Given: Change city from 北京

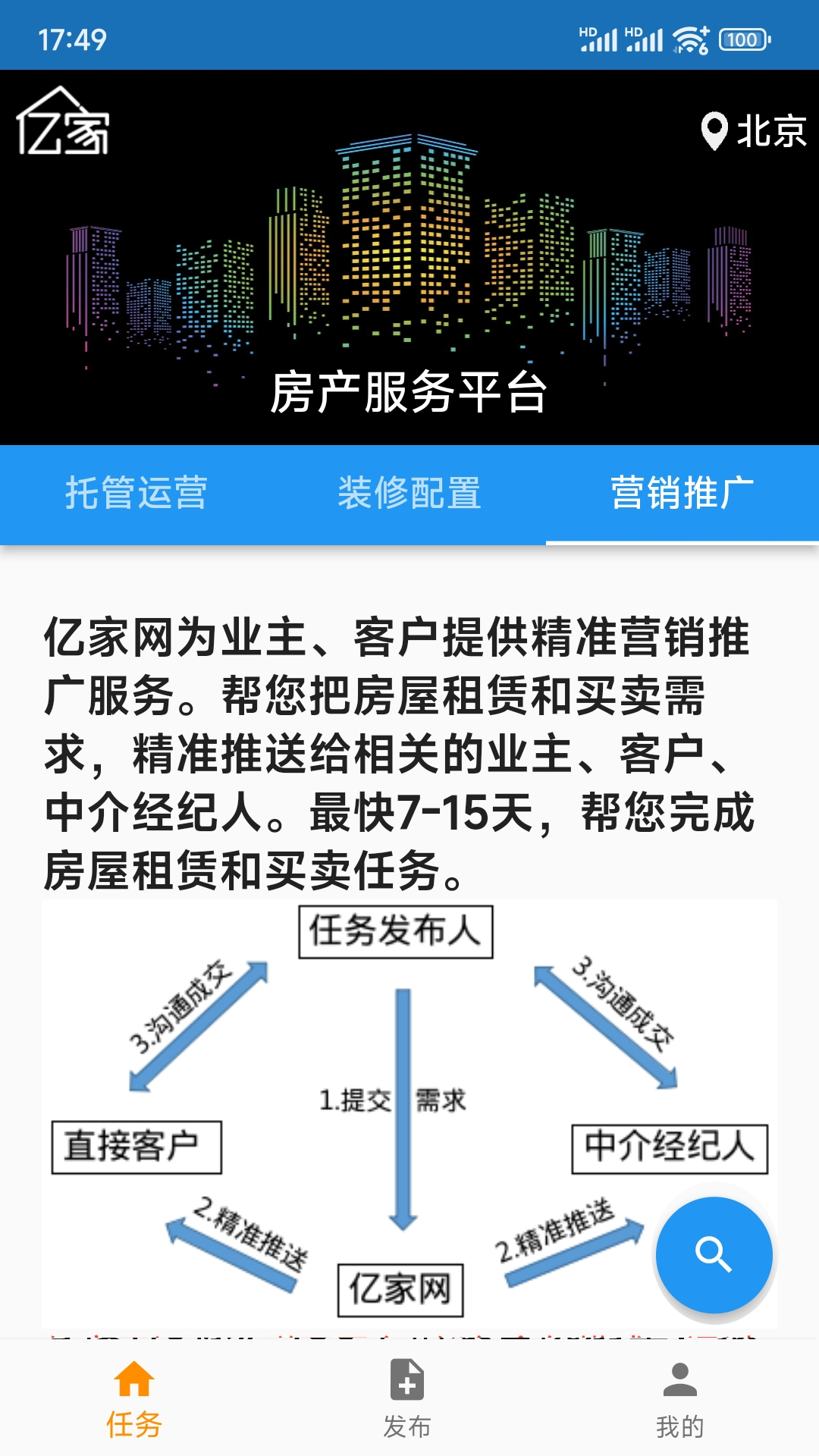Looking at the screenshot, I should pos(754,131).
